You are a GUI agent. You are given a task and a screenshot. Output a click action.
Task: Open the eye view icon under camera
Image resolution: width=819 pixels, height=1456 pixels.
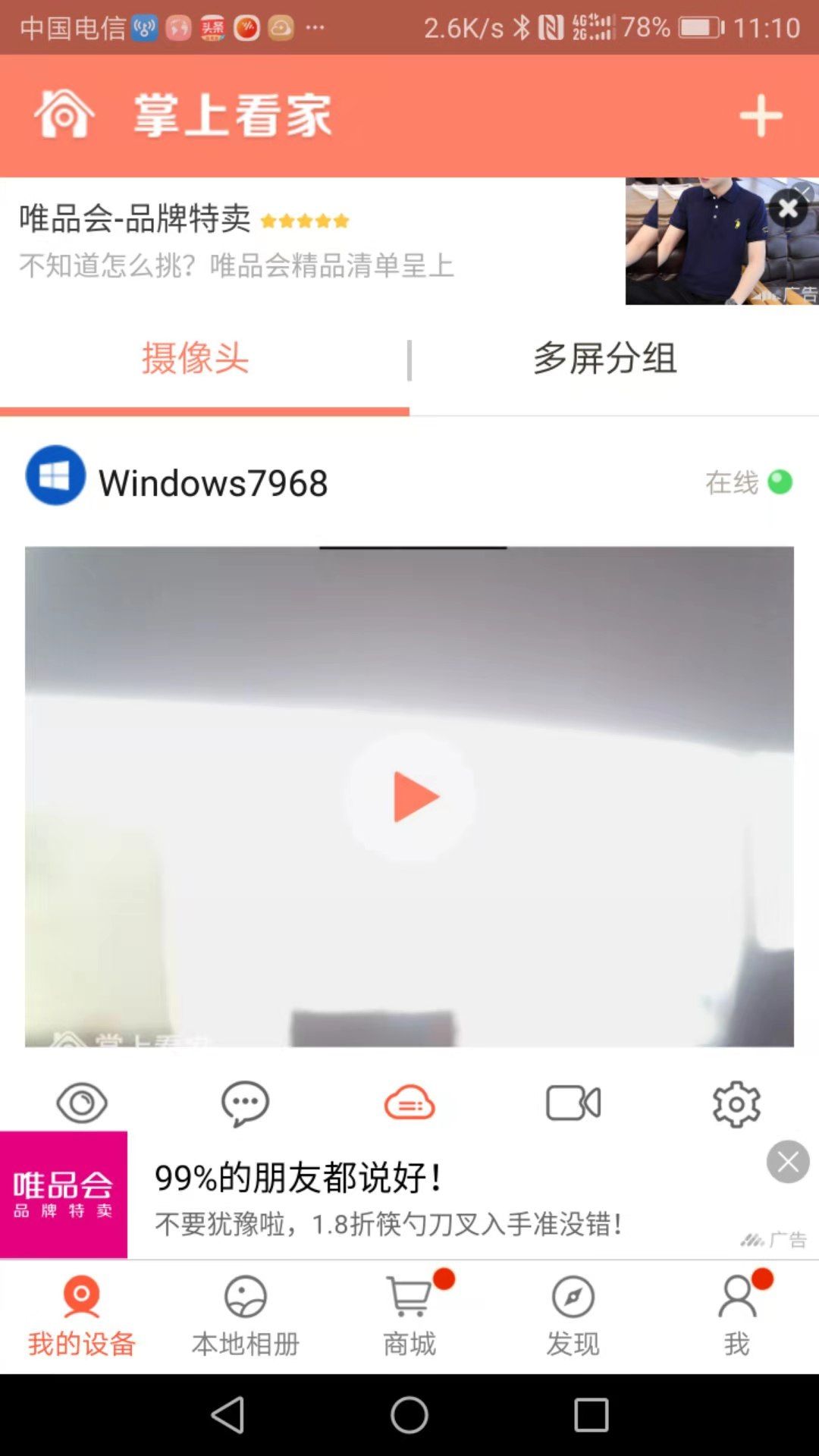[82, 1103]
